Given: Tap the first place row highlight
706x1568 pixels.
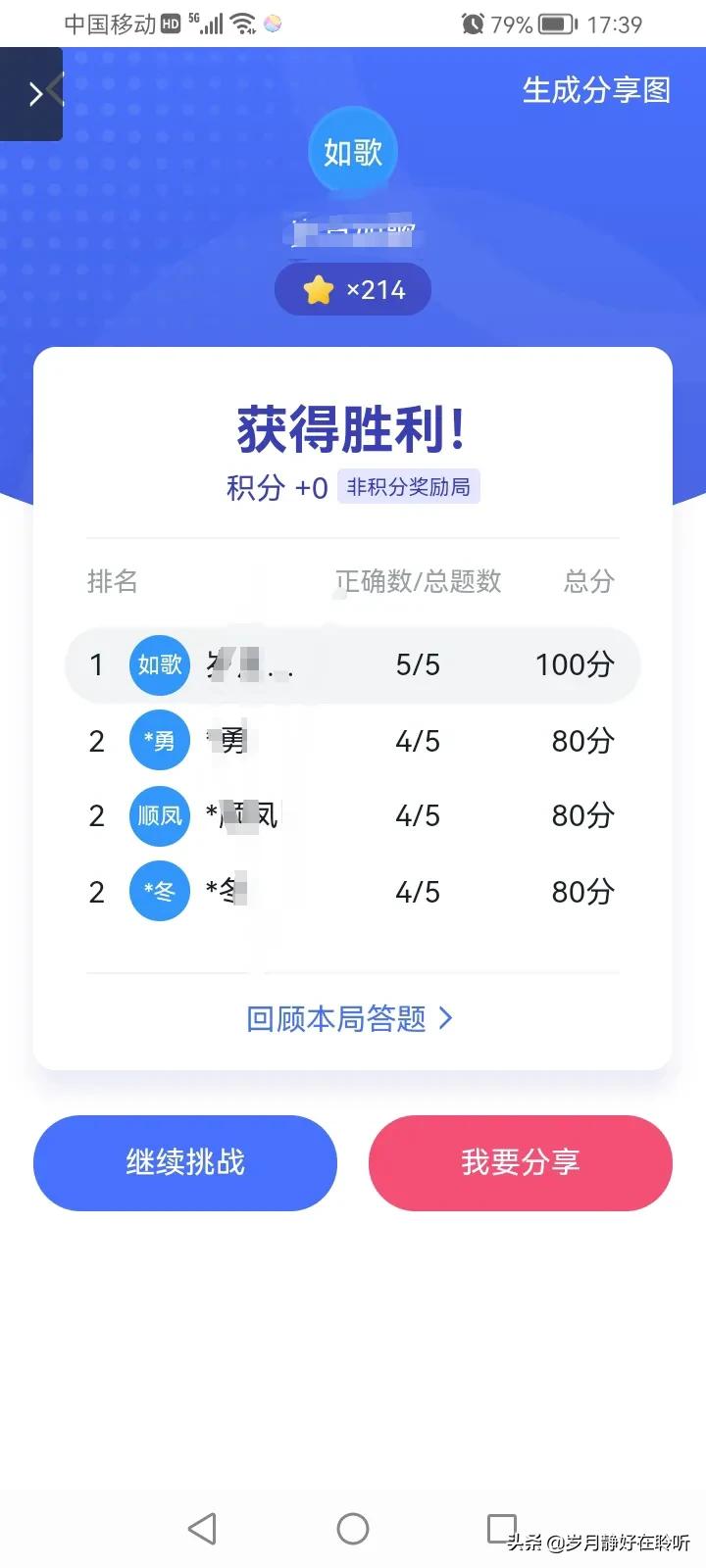Looking at the screenshot, I should (x=352, y=664).
